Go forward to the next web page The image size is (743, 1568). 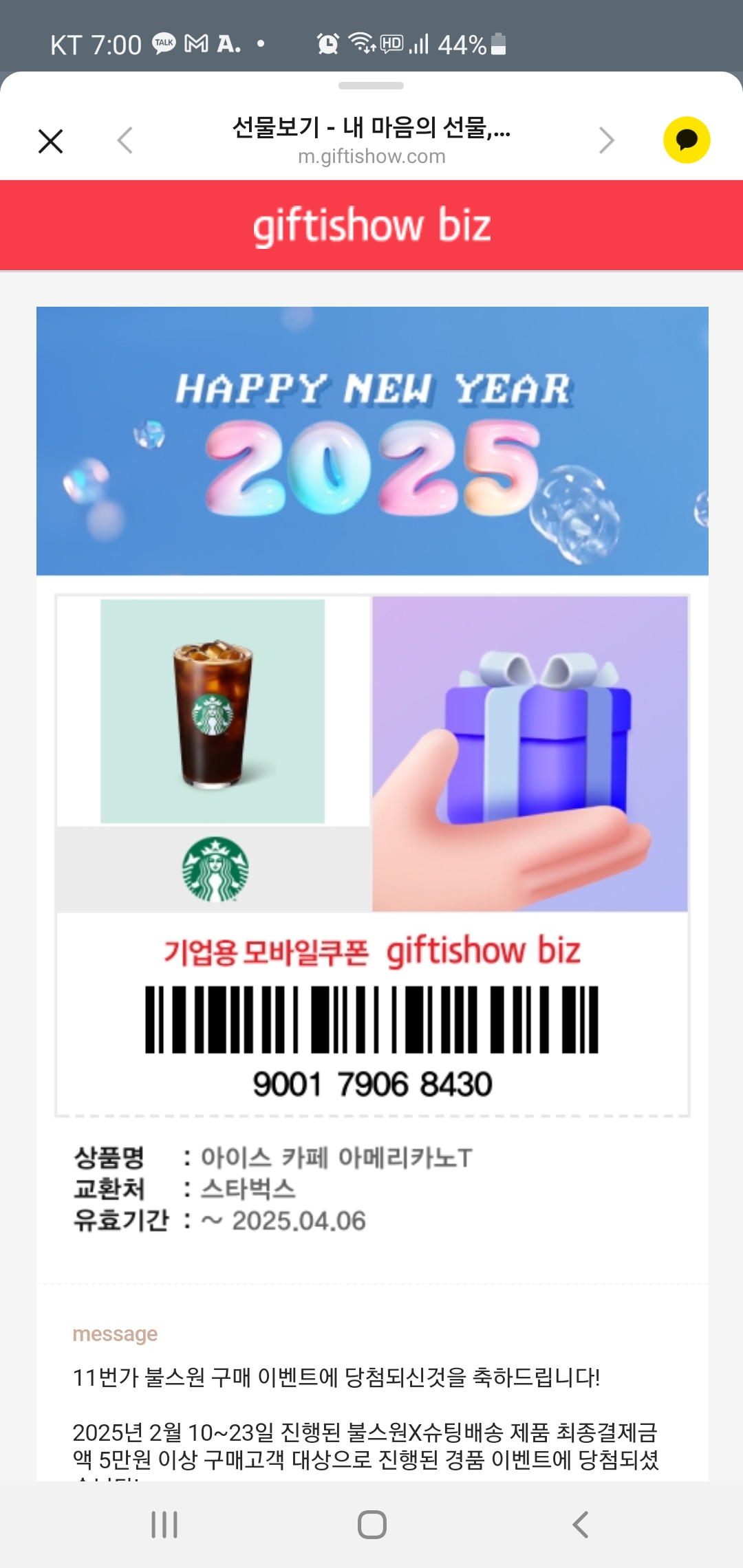606,141
